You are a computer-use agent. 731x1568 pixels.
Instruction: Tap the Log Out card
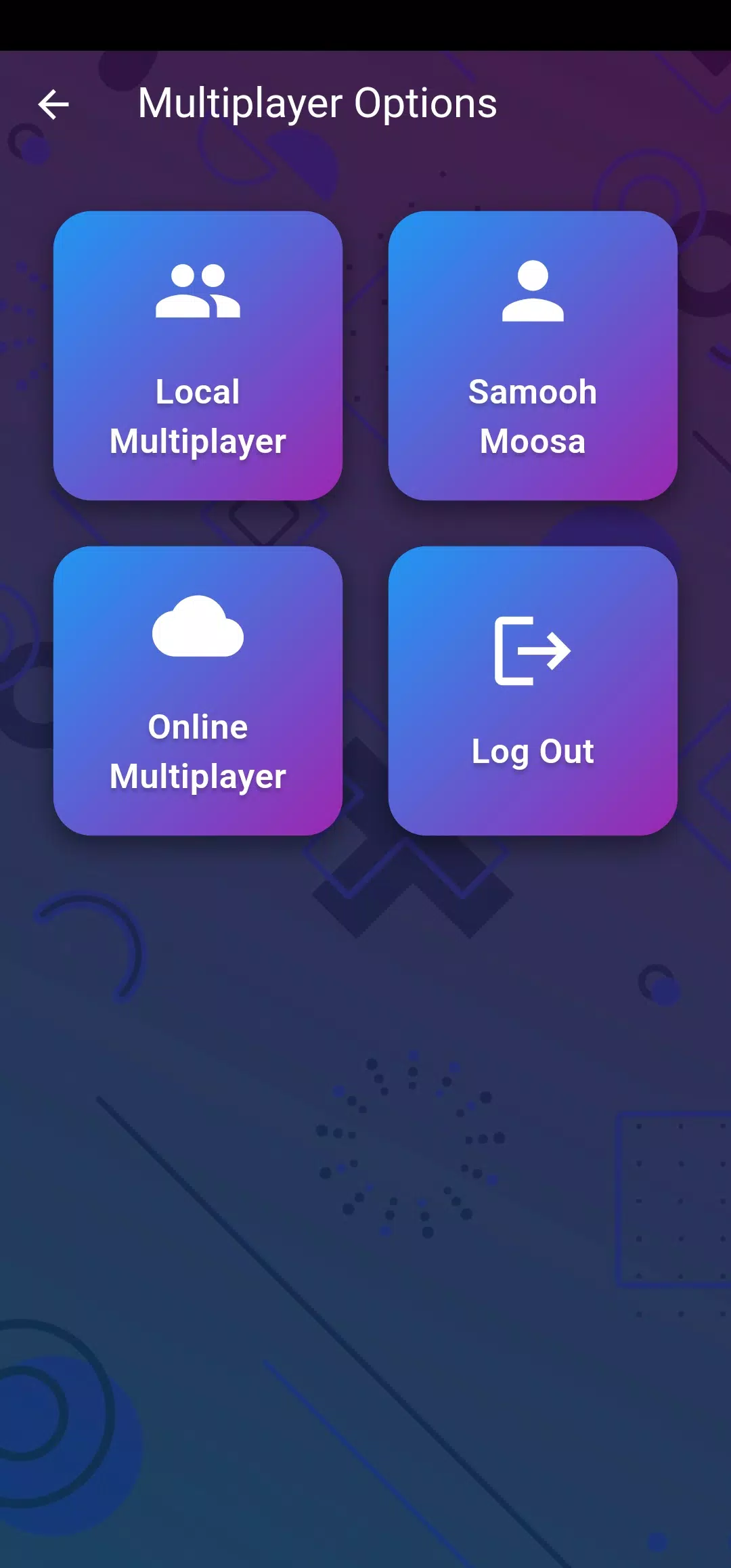click(533, 691)
